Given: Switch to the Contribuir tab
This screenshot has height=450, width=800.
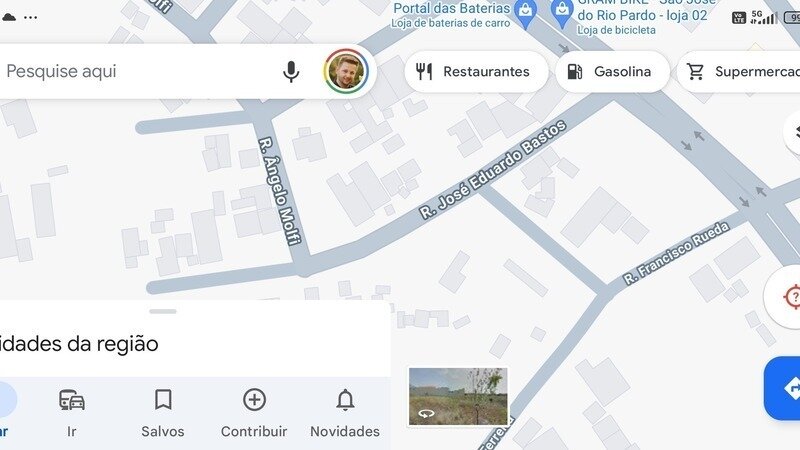Looking at the screenshot, I should pyautogui.click(x=254, y=413).
